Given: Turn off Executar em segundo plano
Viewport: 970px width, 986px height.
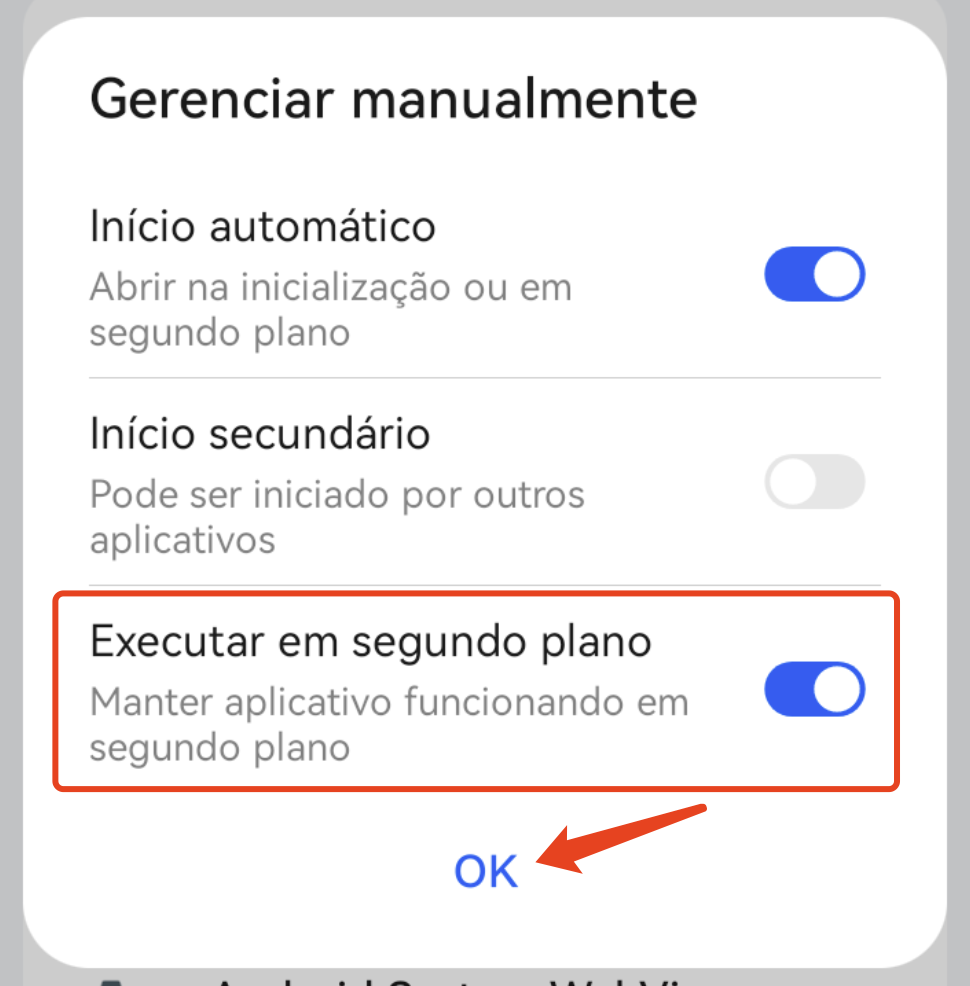Looking at the screenshot, I should click(x=814, y=689).
